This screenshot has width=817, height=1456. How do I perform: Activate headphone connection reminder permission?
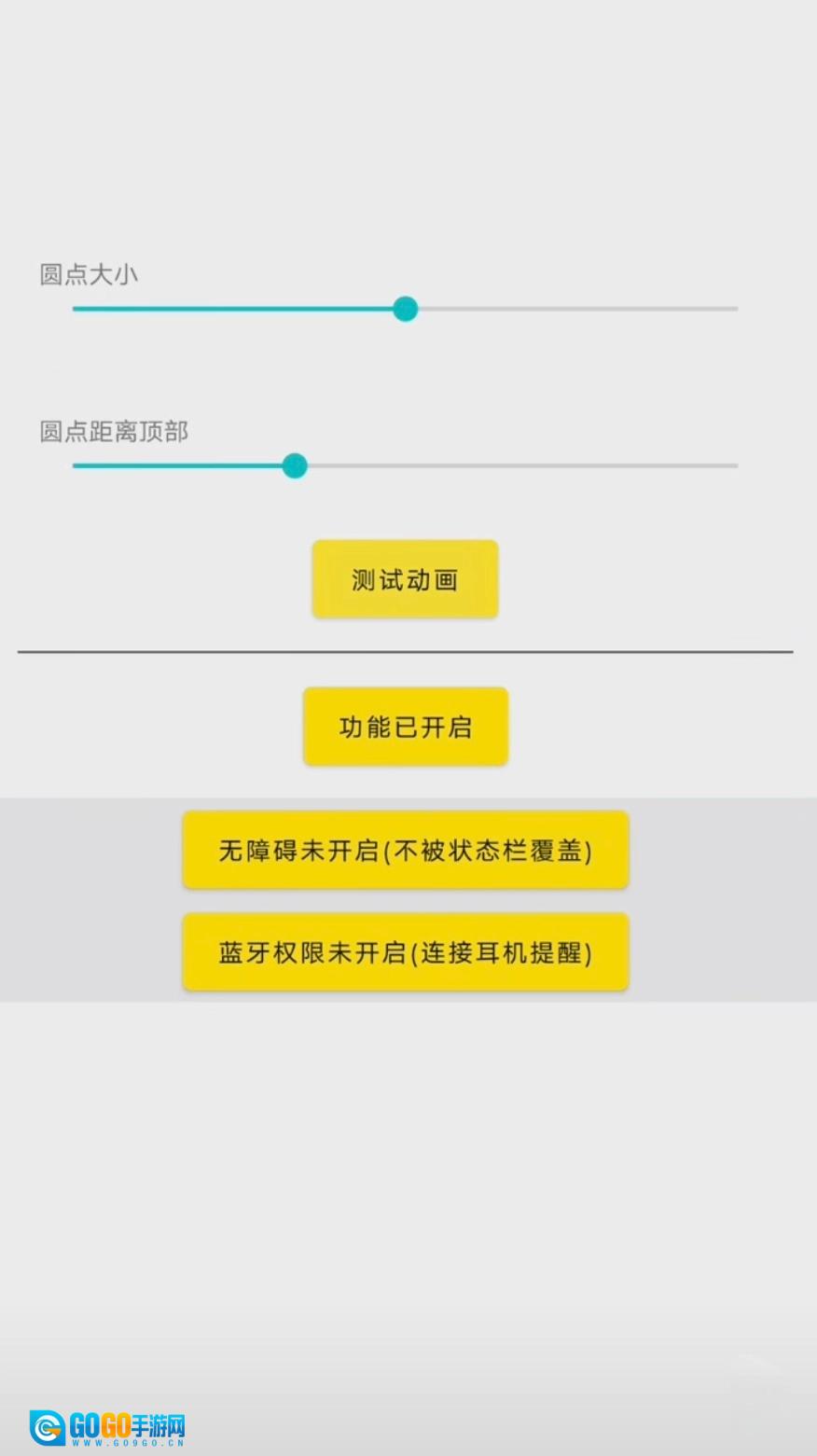click(405, 951)
